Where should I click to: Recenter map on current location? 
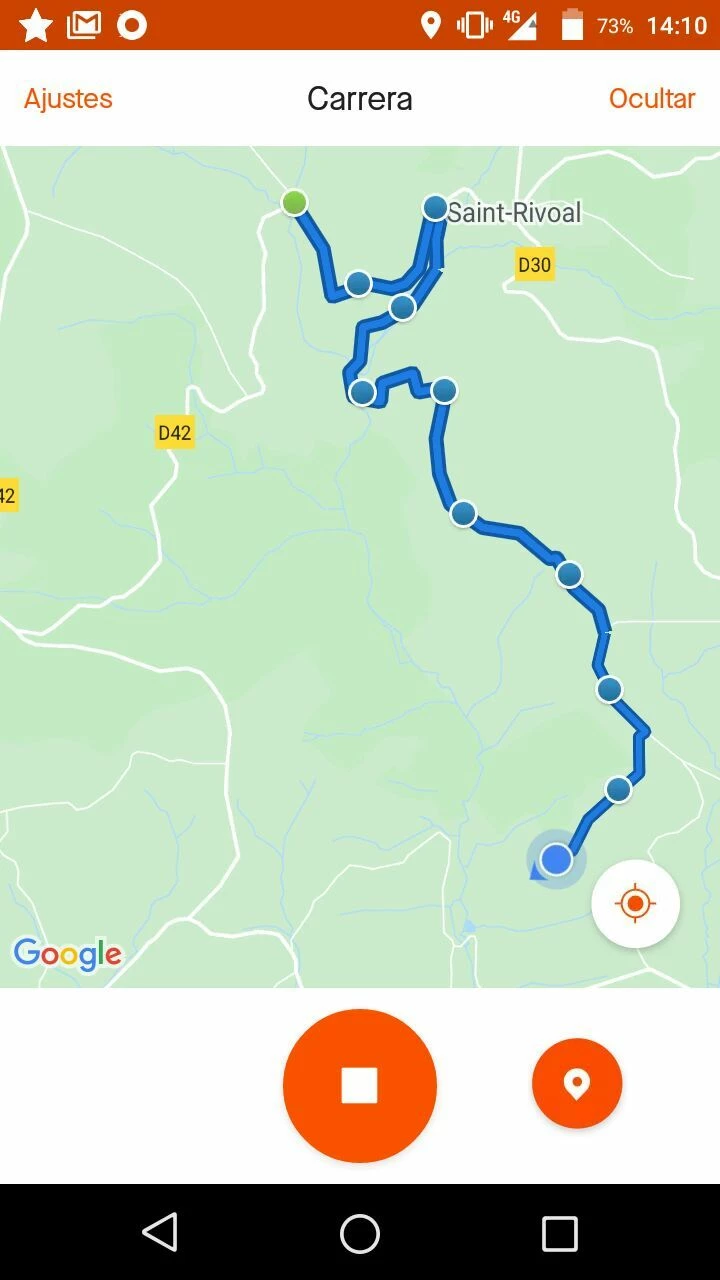pos(635,904)
